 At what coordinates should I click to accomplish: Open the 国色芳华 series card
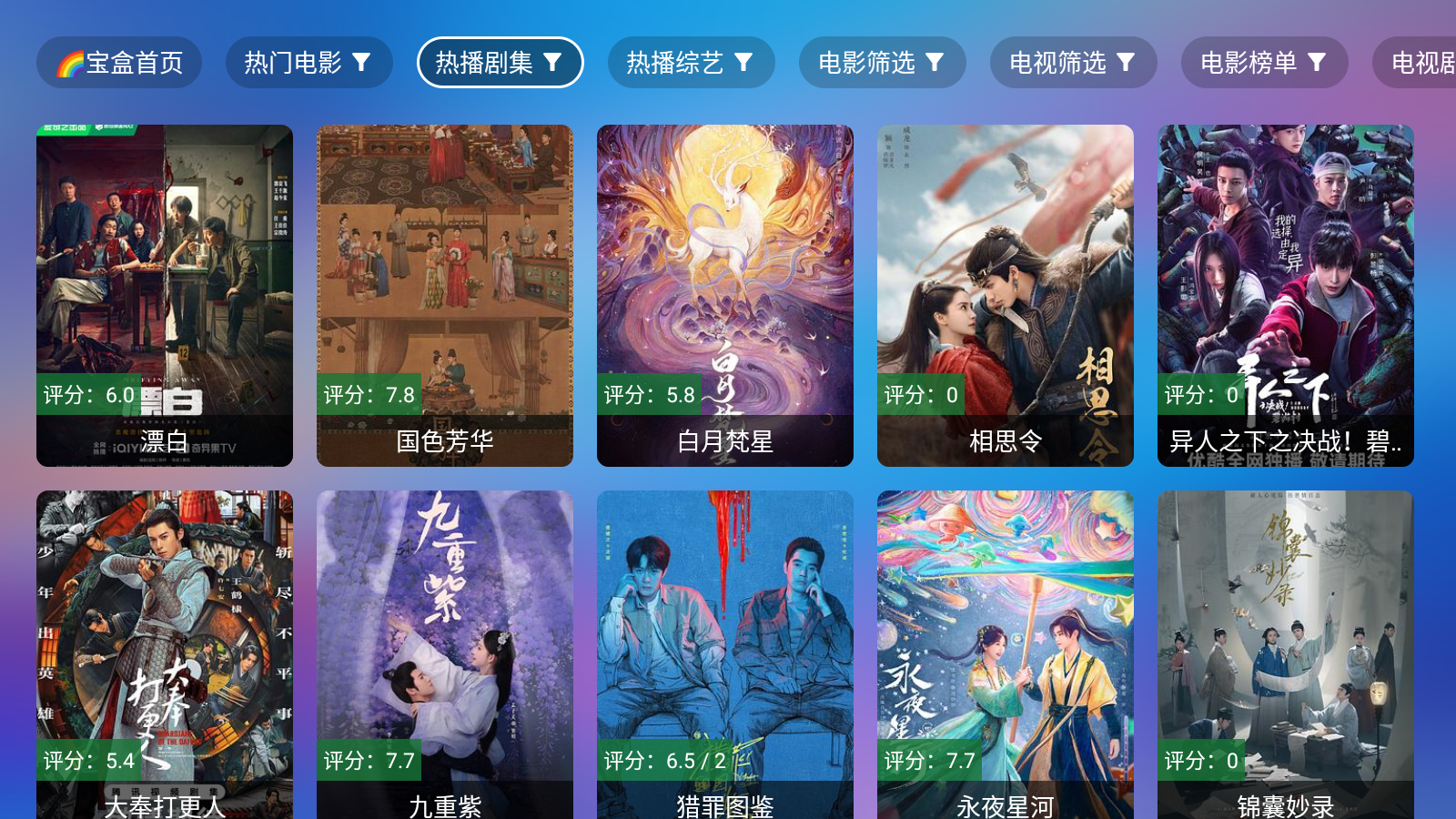(x=445, y=295)
